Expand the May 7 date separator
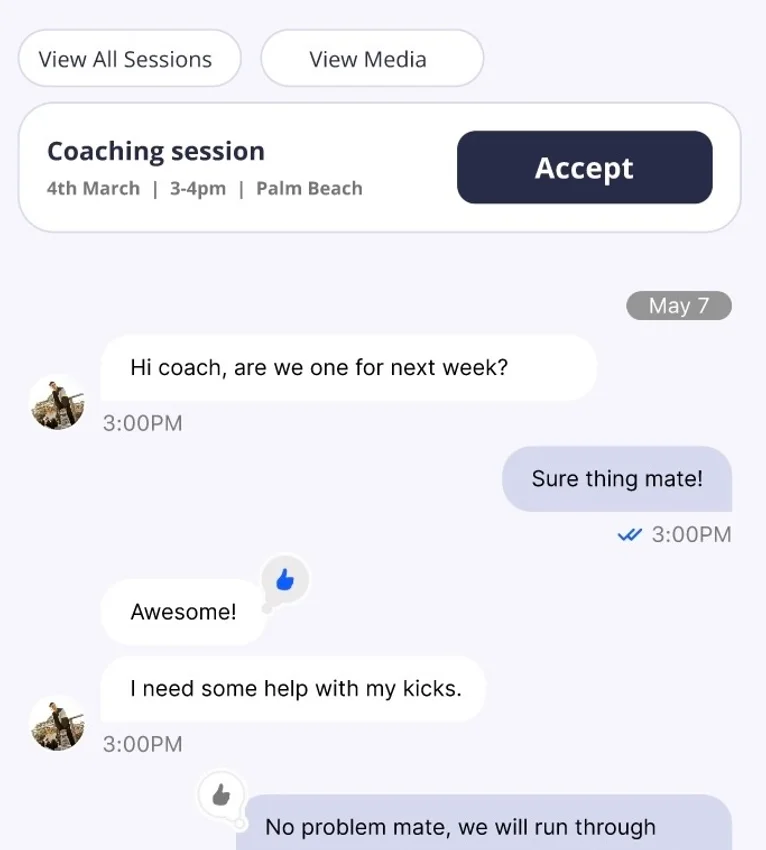The image size is (766, 850). point(678,306)
